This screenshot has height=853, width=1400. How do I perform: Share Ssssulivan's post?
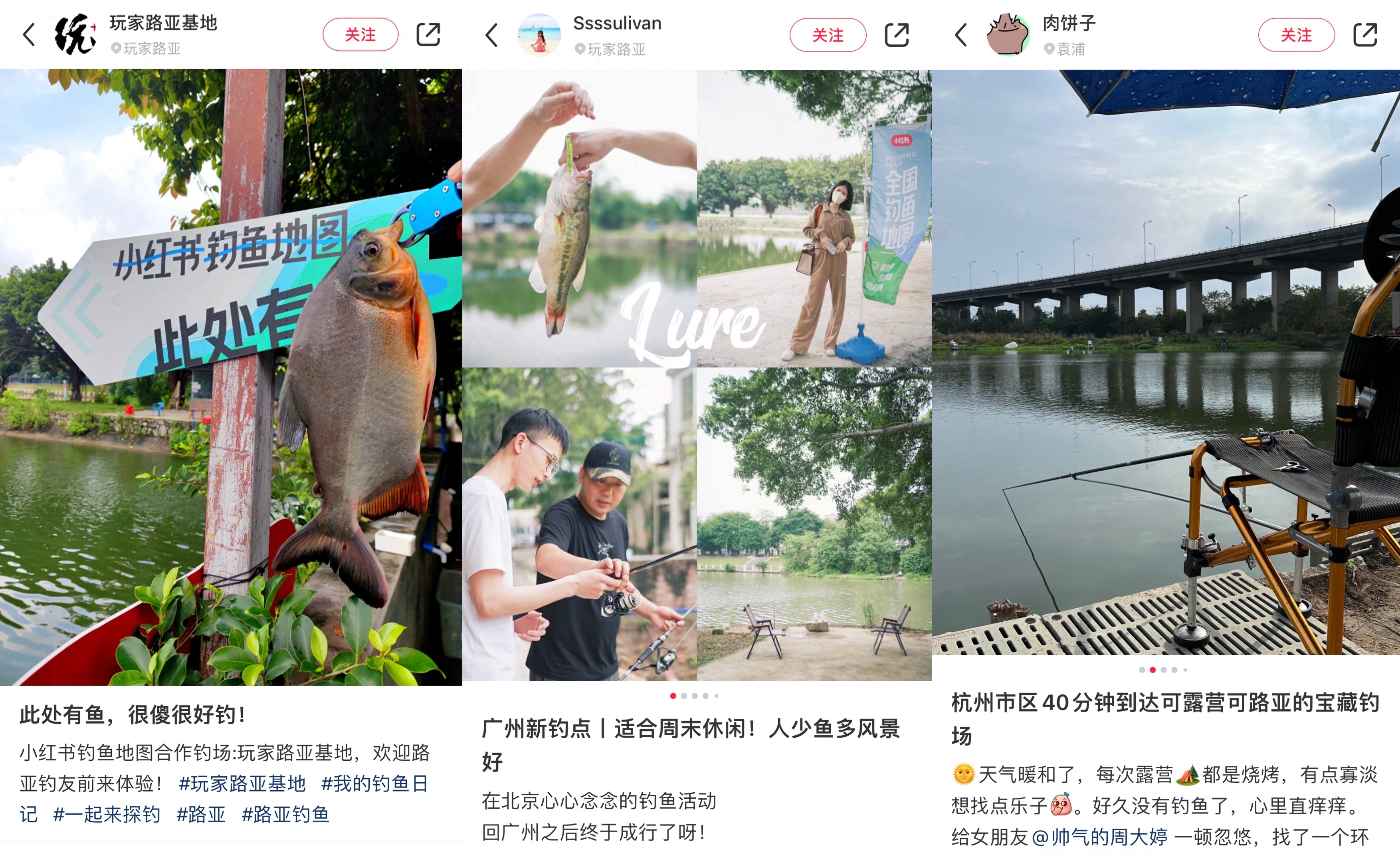click(897, 35)
